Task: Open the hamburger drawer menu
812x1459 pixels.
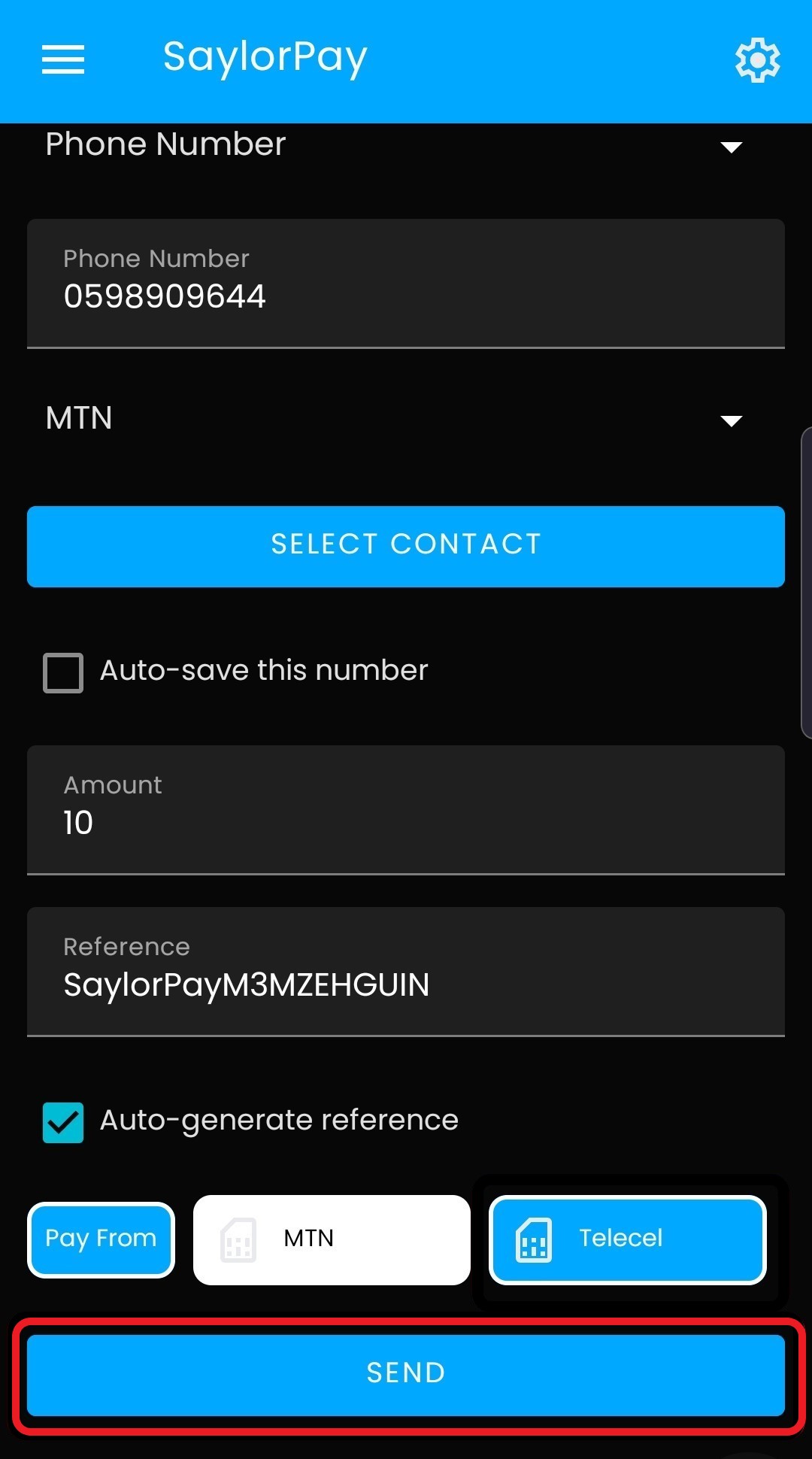Action: pyautogui.click(x=63, y=59)
